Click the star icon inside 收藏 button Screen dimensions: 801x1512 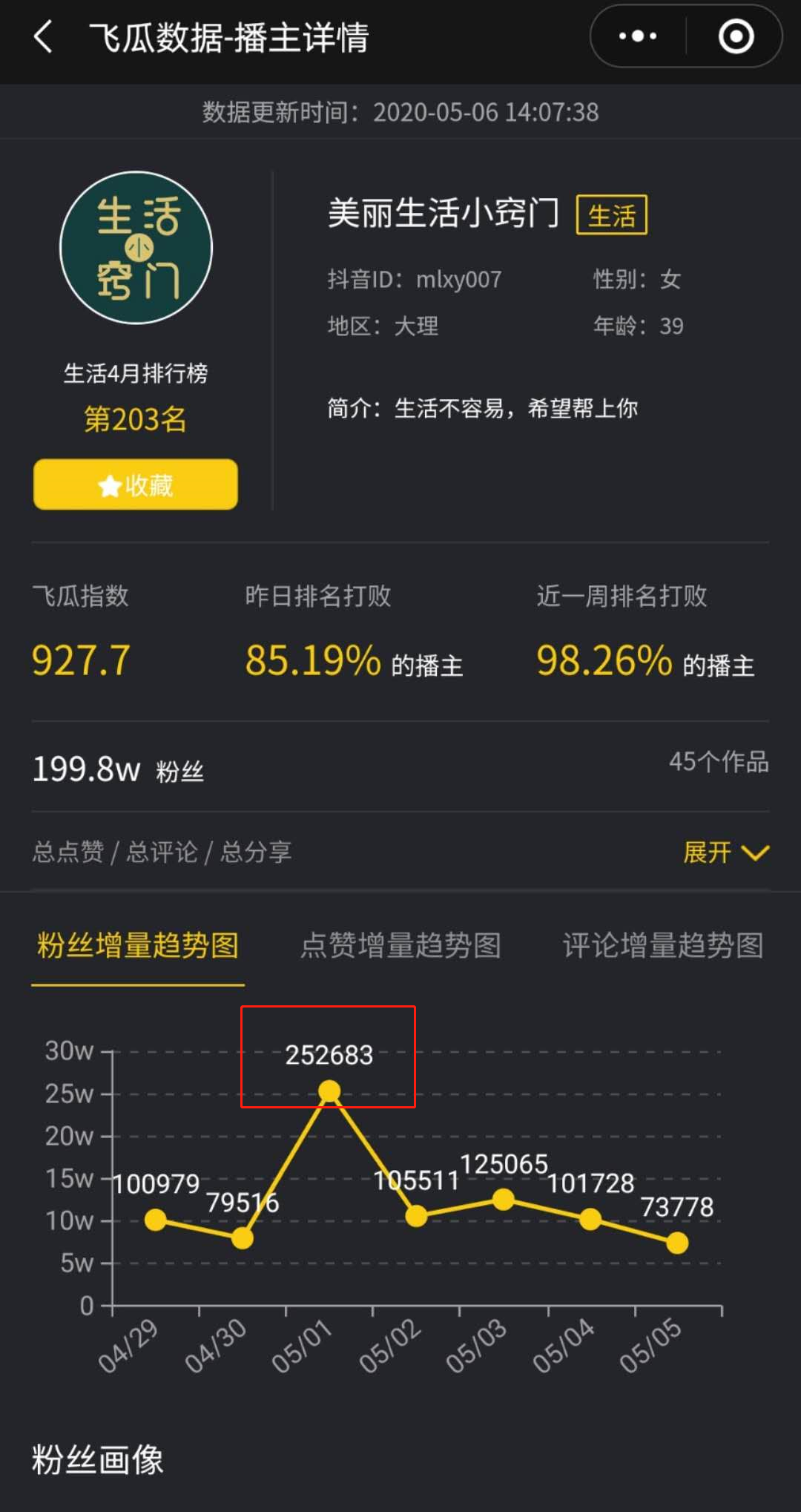(108, 484)
